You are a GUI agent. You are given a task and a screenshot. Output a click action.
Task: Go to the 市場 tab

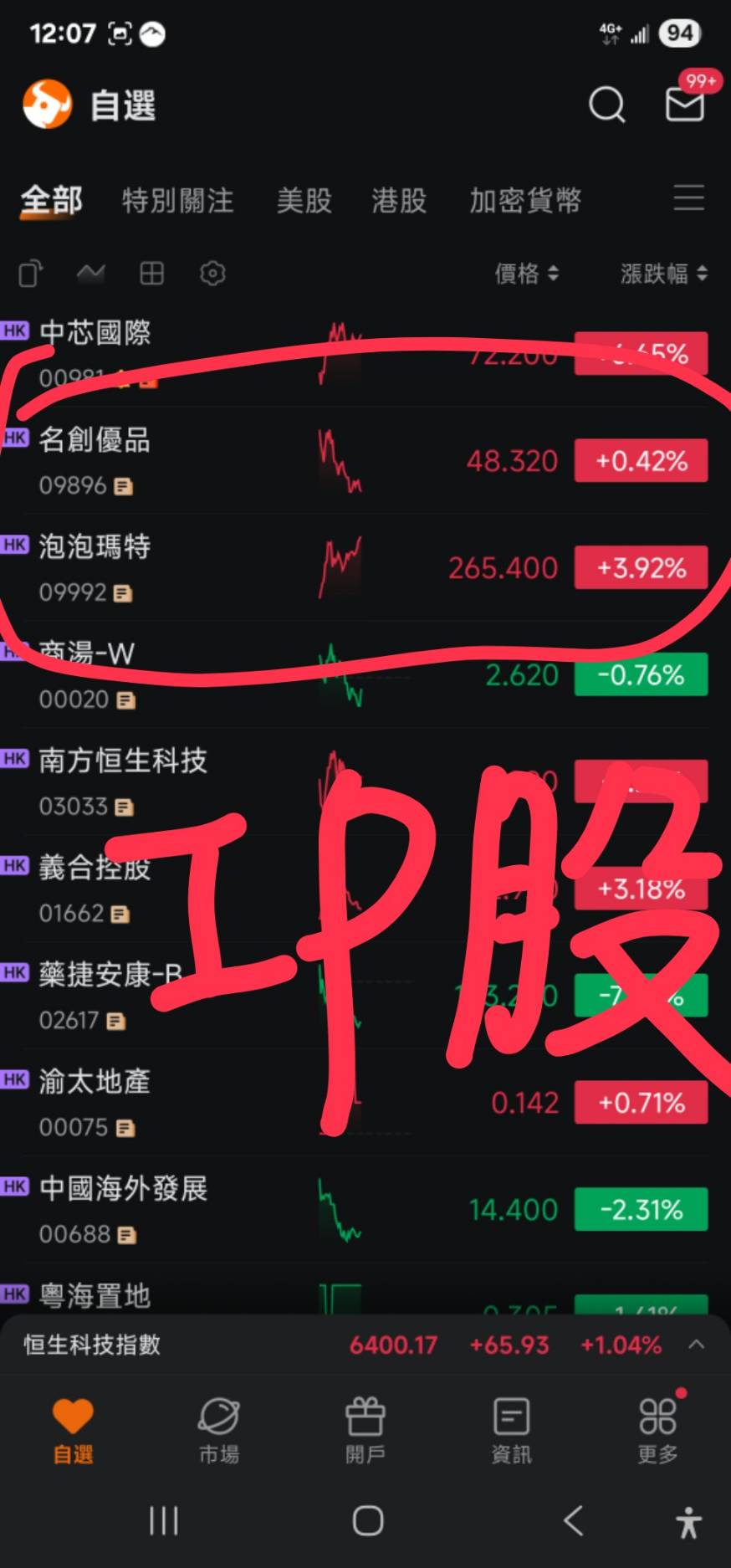(x=219, y=1431)
